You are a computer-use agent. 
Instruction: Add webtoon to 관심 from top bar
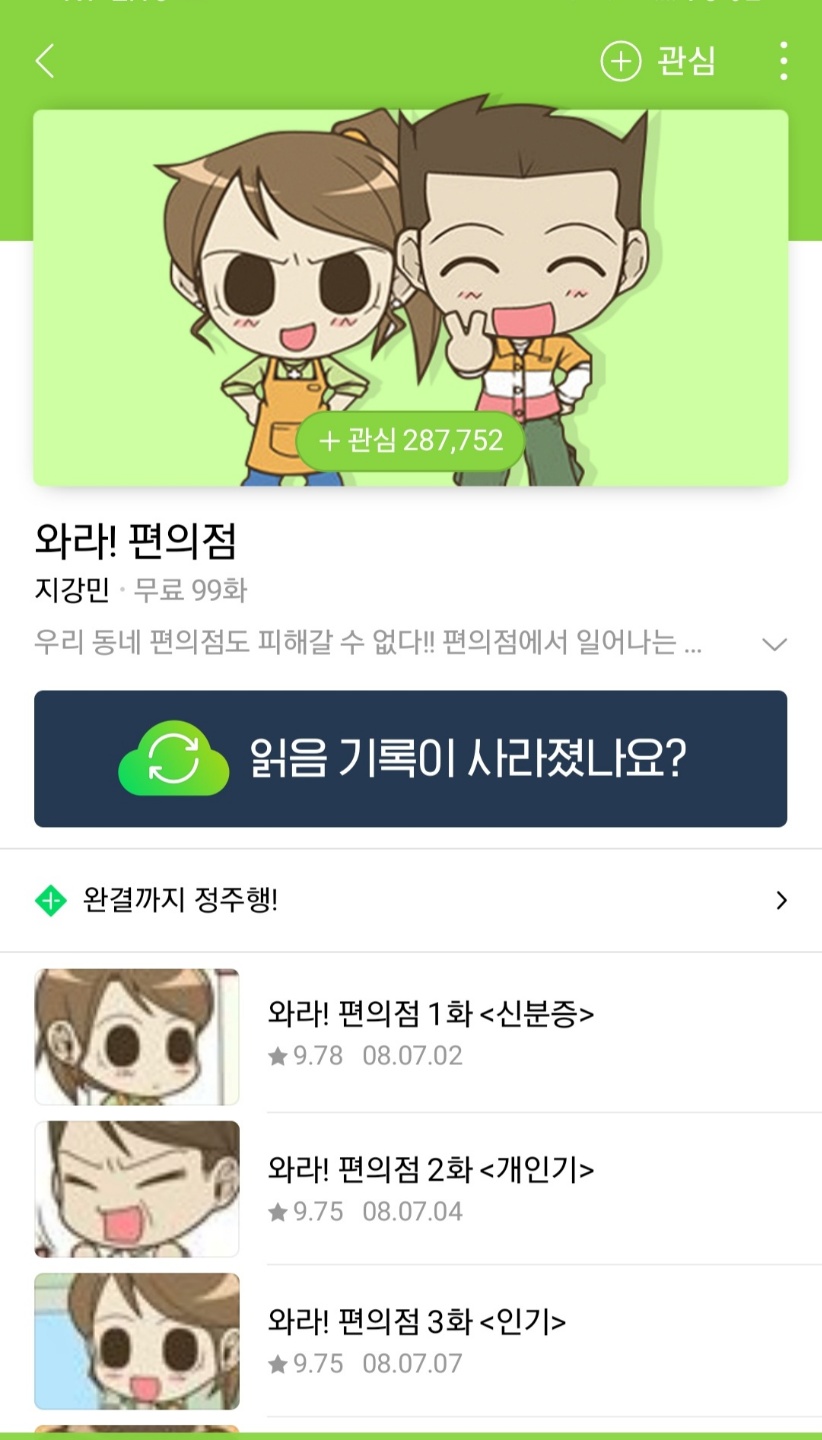[x=658, y=61]
